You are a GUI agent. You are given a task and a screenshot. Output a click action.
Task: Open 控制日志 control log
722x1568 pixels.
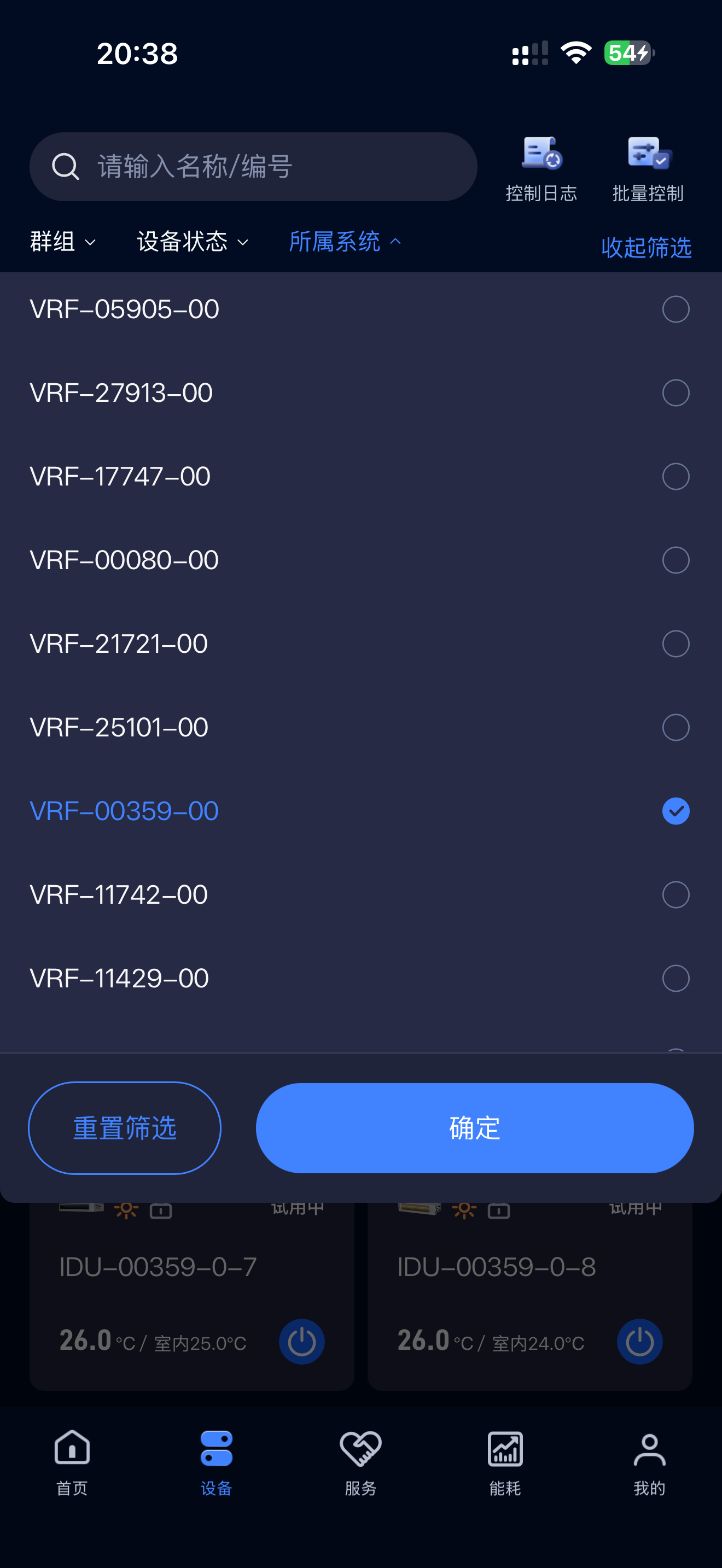pos(541,168)
